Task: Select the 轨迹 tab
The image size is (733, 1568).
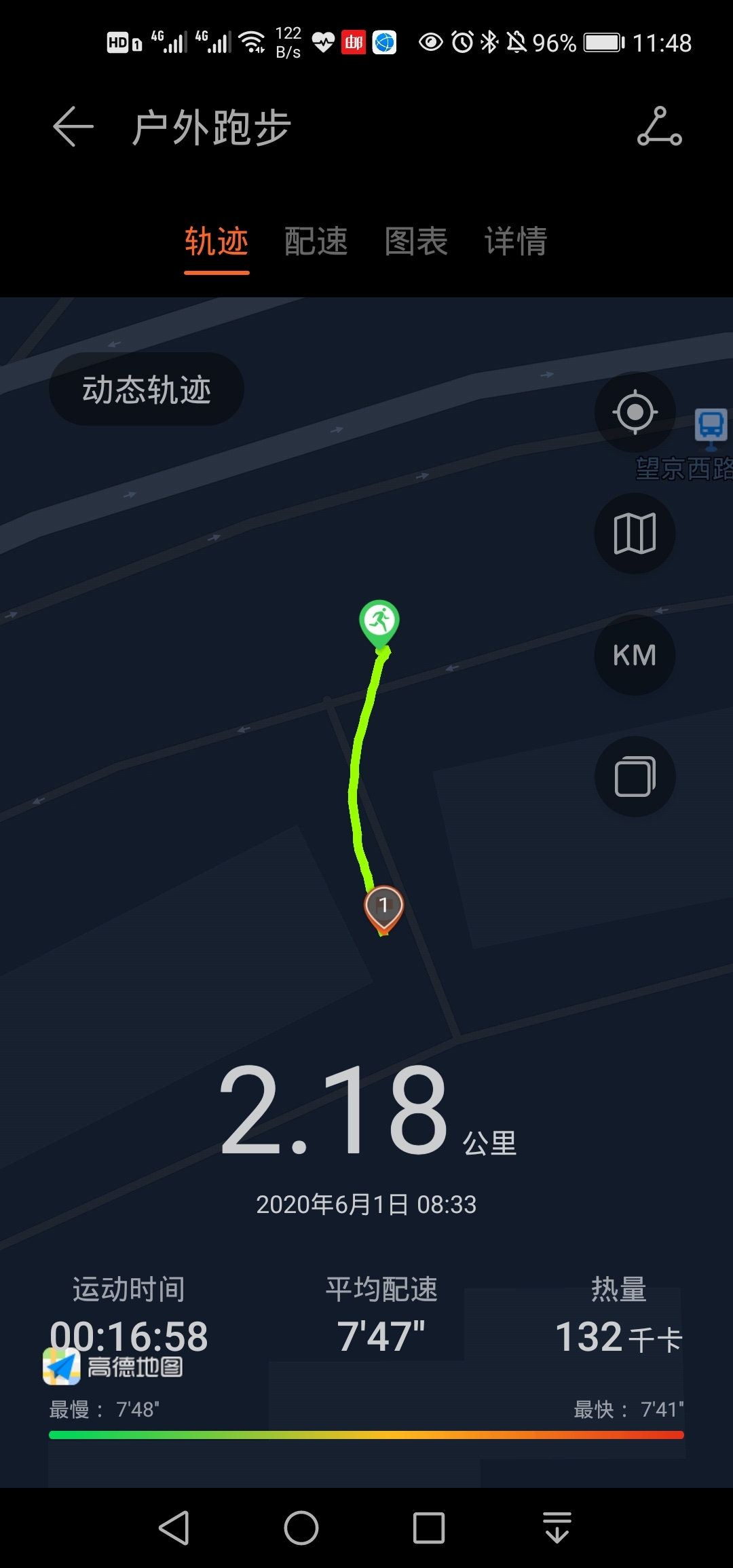Action: 217,242
